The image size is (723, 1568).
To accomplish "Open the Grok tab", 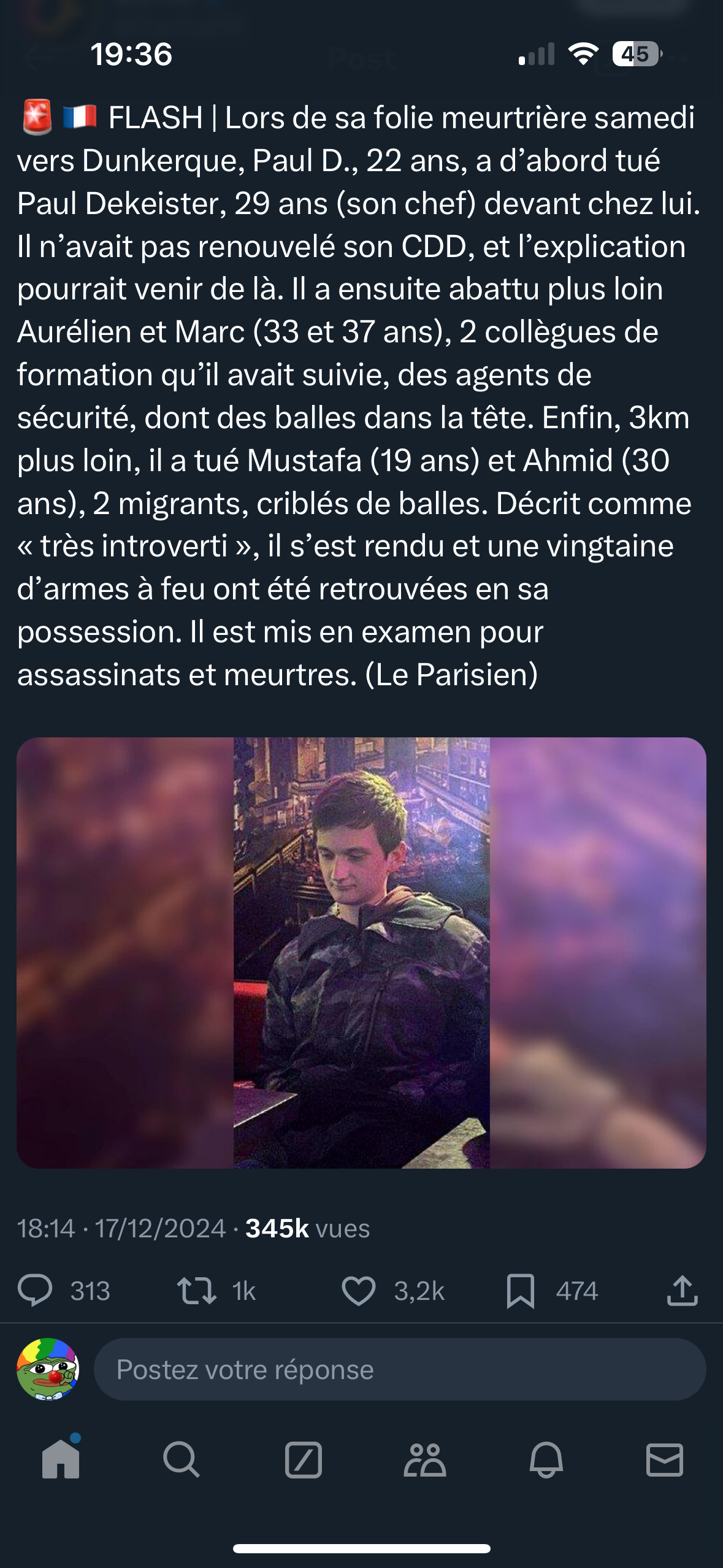I will point(303,1459).
